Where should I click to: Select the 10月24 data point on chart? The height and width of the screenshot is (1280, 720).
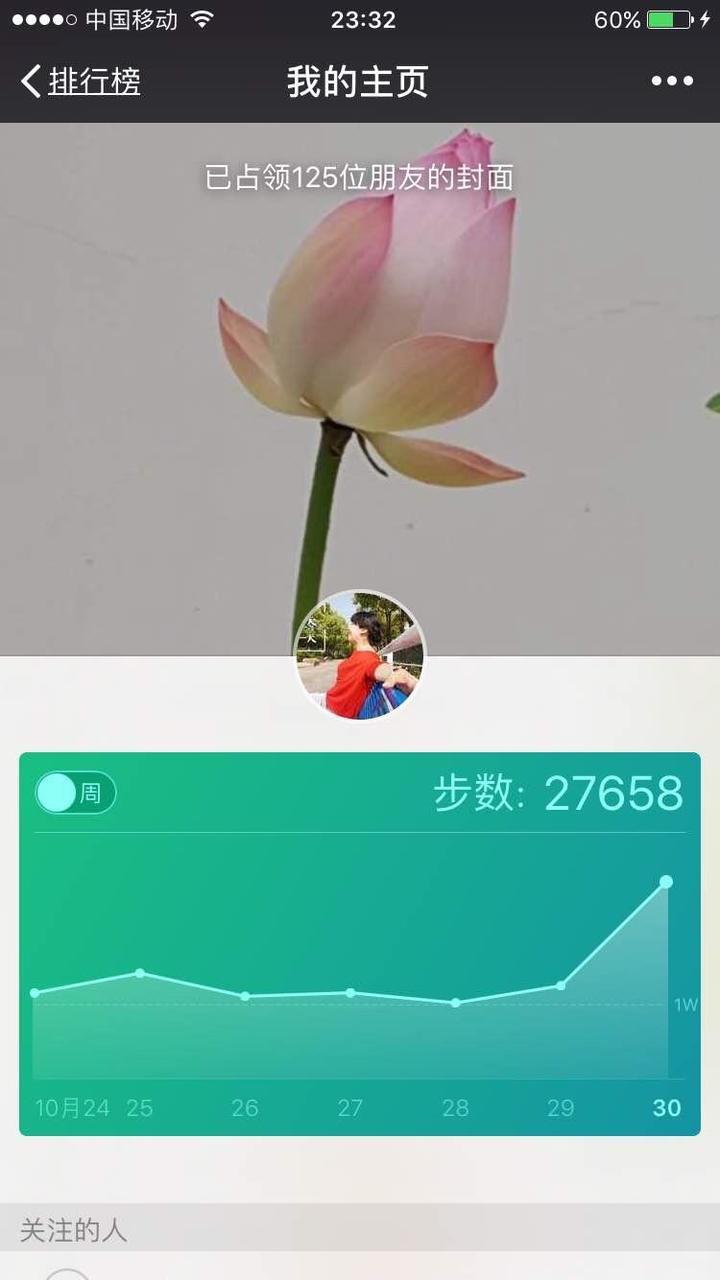click(35, 993)
